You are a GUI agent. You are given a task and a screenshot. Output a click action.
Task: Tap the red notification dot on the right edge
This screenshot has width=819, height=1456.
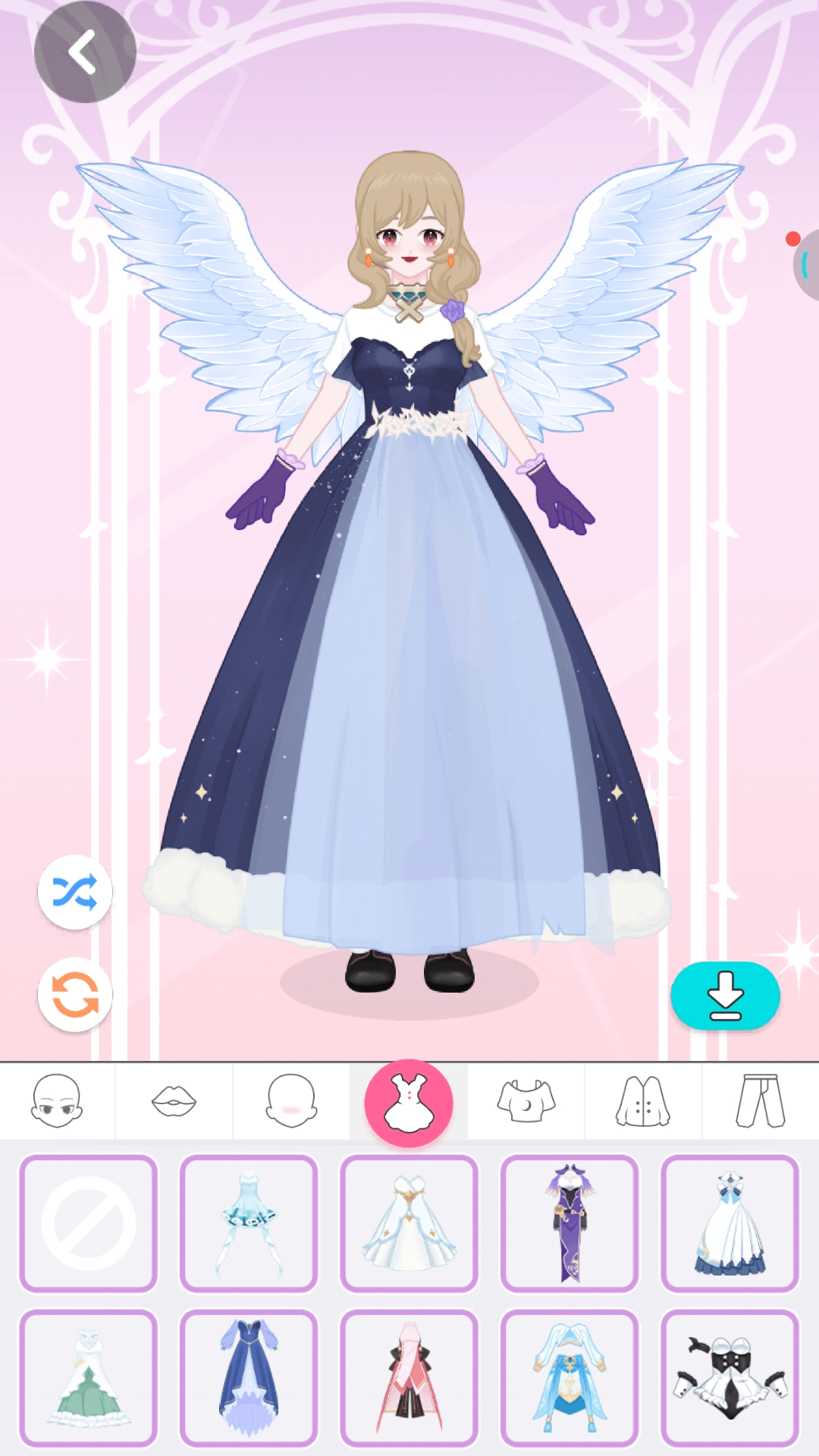(x=794, y=238)
